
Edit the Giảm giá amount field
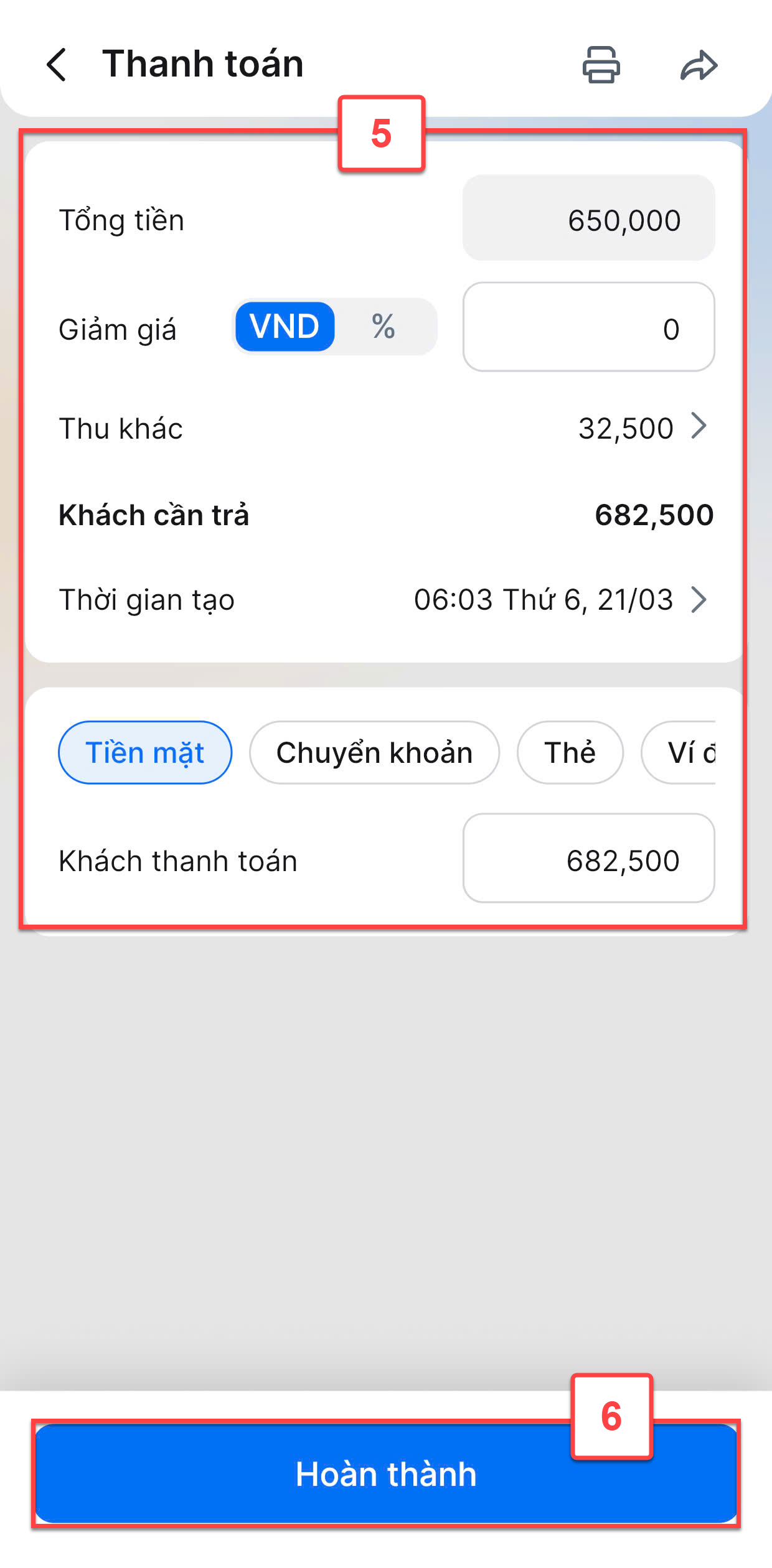588,327
